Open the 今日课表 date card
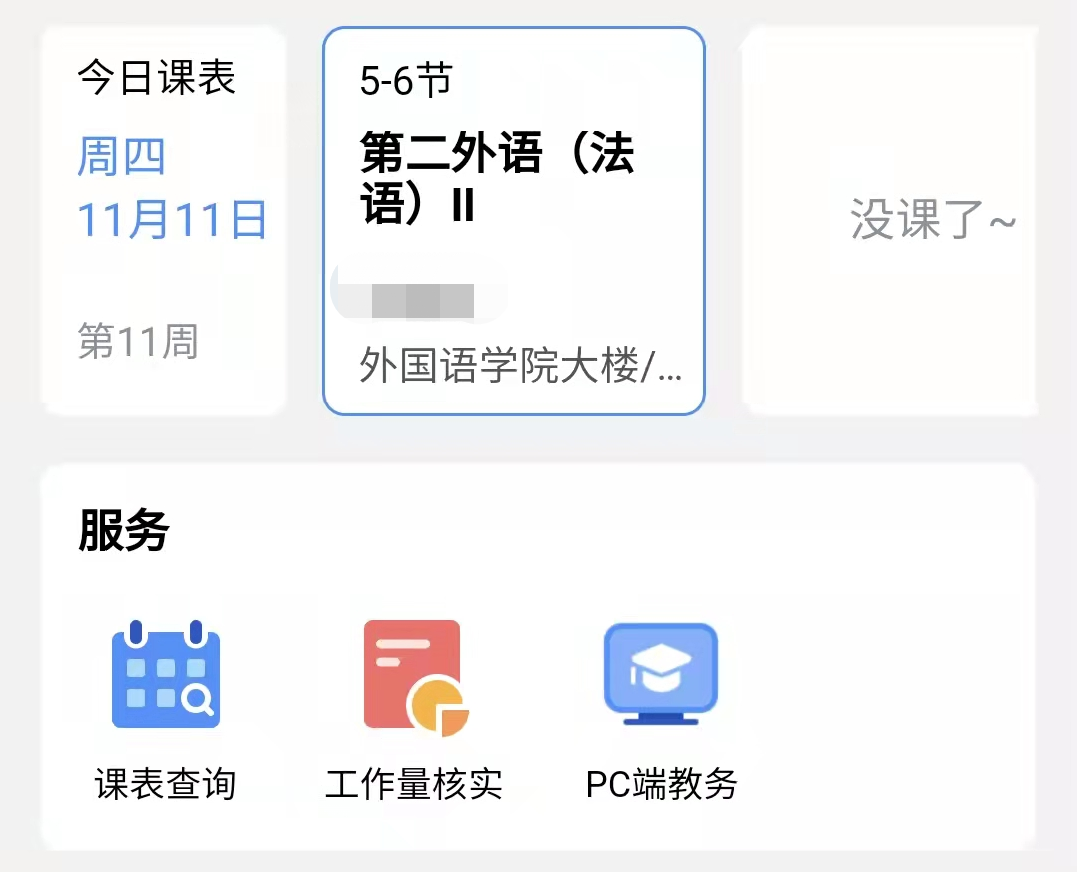This screenshot has height=872, width=1077. 164,220
